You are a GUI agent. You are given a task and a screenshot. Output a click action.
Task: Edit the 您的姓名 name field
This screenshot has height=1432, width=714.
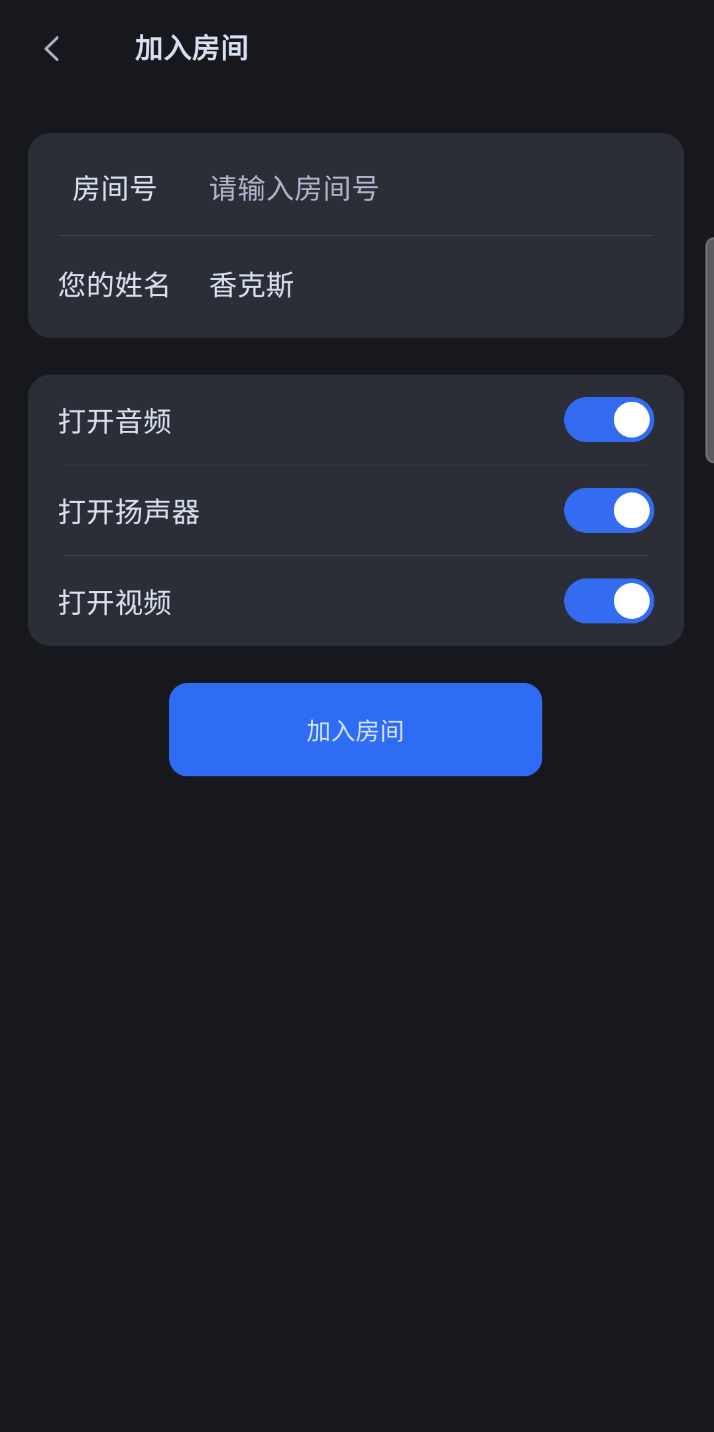[420, 286]
